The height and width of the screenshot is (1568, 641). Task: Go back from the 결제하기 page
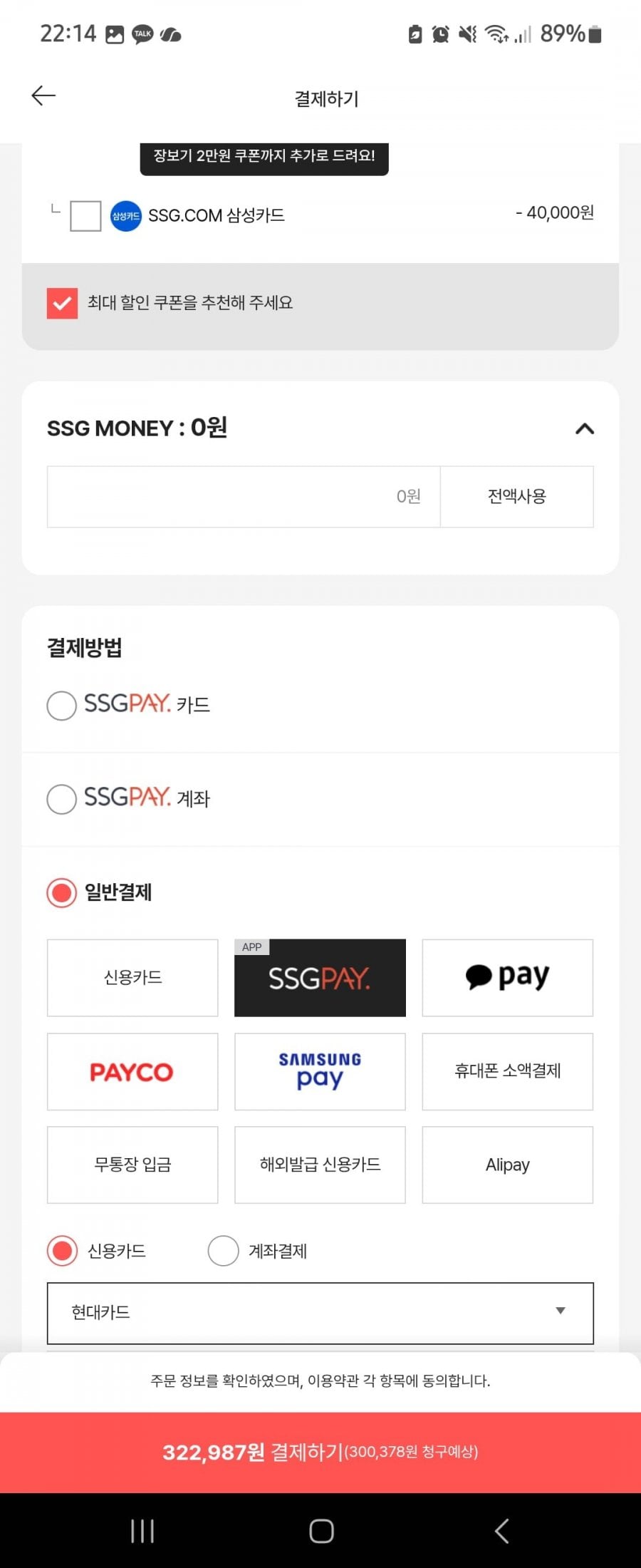tap(43, 96)
